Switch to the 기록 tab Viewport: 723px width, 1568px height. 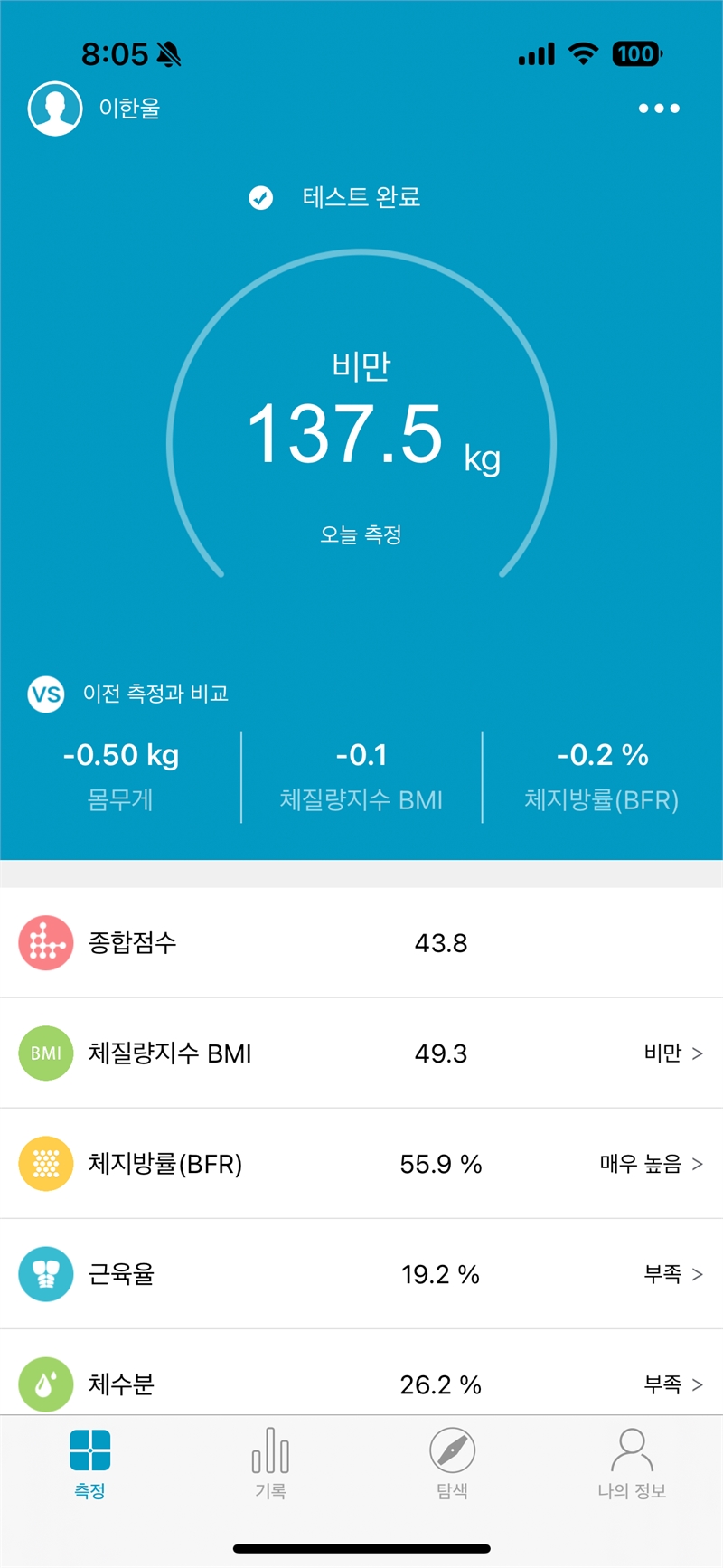(x=270, y=1464)
